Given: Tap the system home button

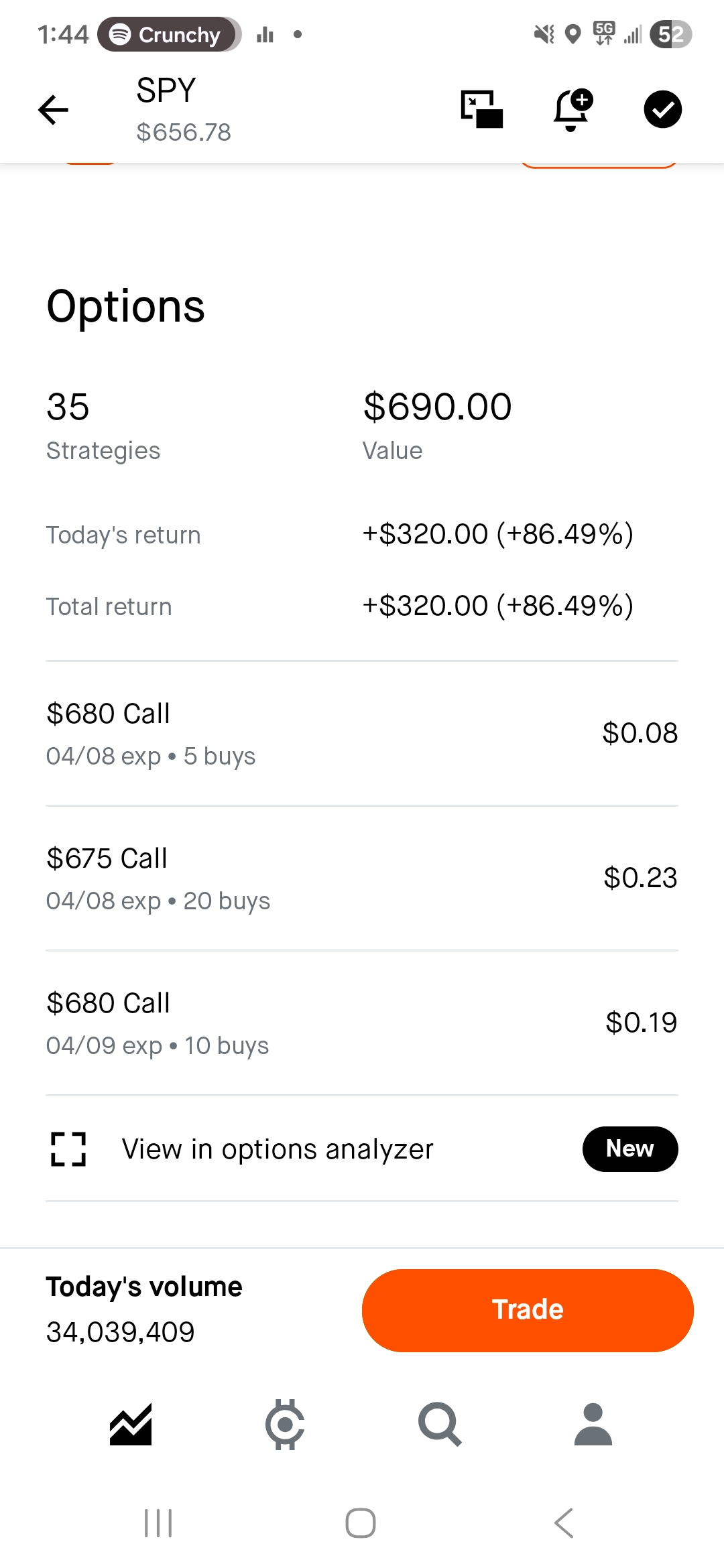Looking at the screenshot, I should 361,1523.
